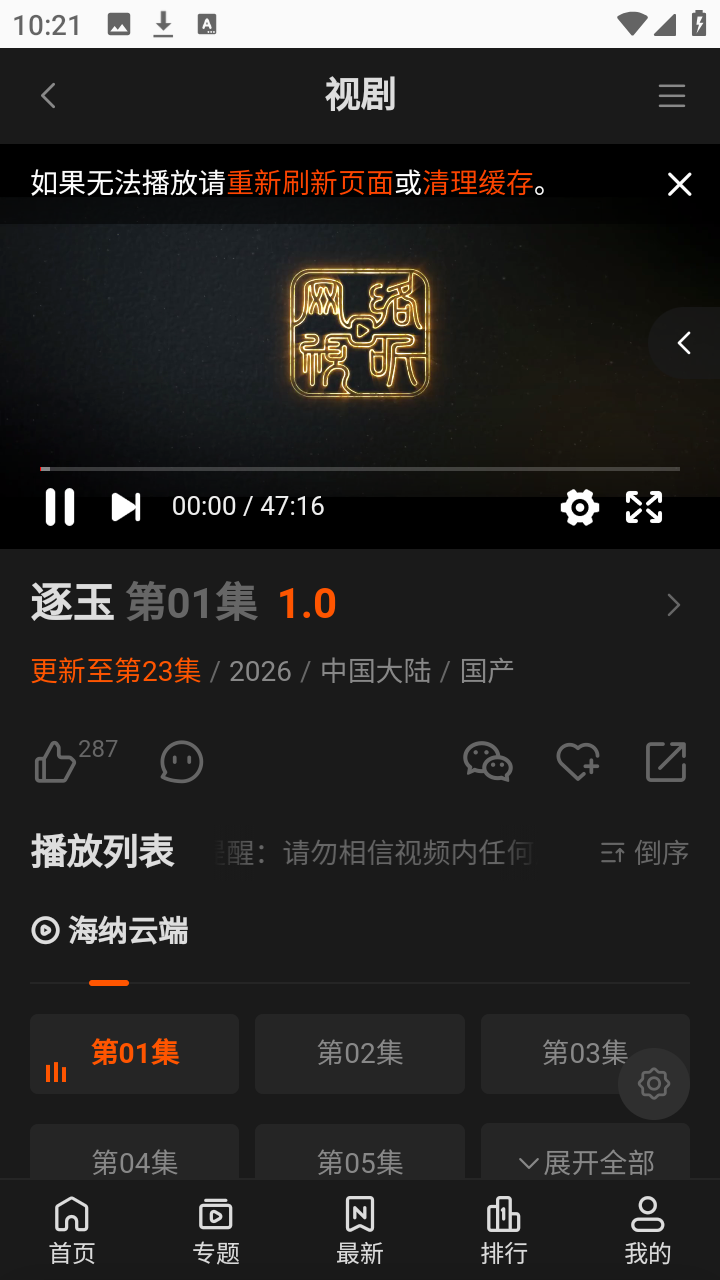Image resolution: width=720 pixels, height=1280 pixels.
Task: Expand all episodes with 展开全部
Action: pos(585,1163)
